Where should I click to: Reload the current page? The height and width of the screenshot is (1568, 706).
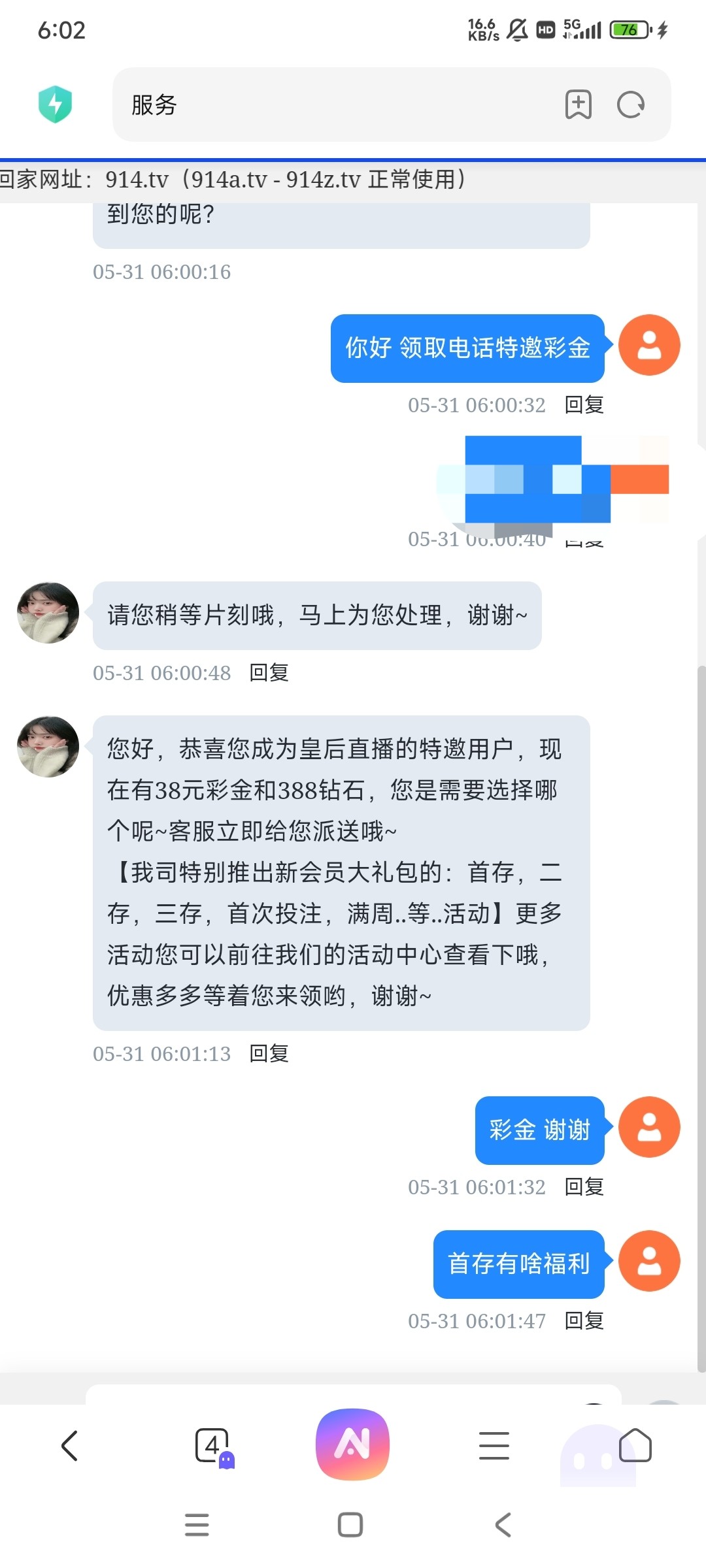[631, 105]
